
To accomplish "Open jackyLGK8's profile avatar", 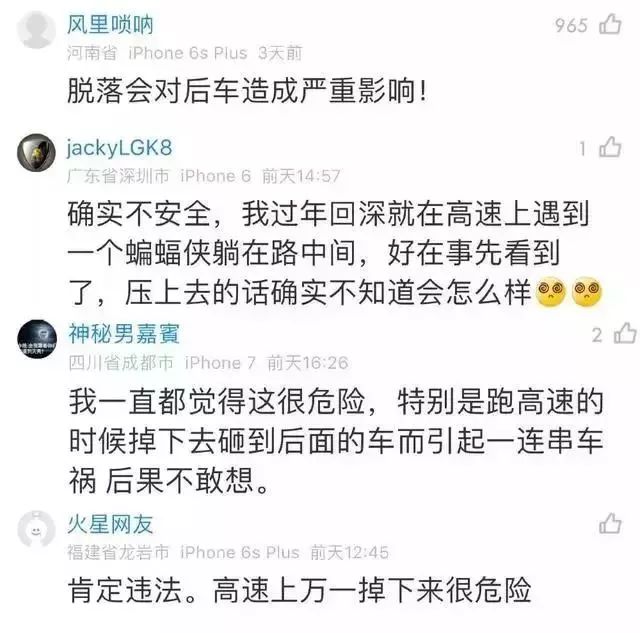I will (37, 153).
